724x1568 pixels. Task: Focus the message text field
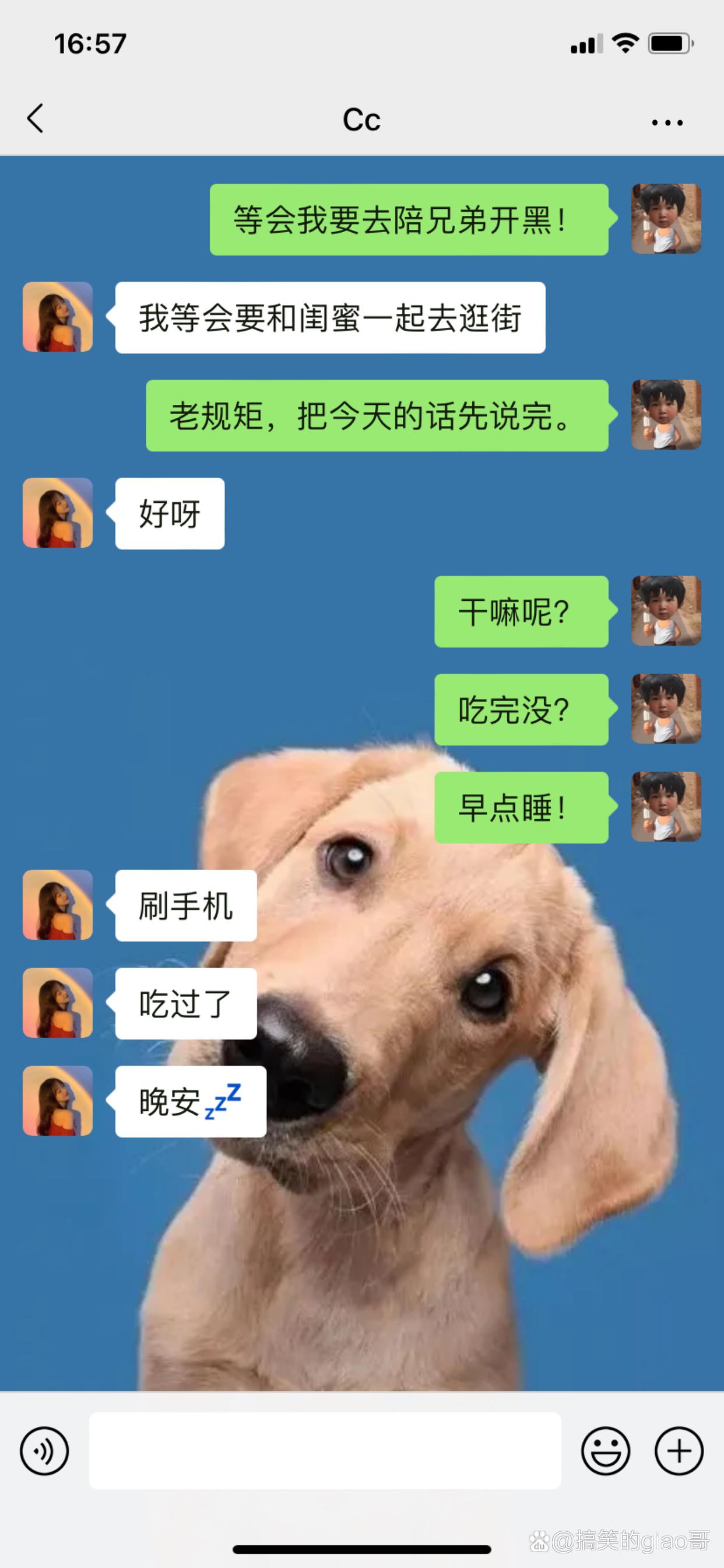325,1451
